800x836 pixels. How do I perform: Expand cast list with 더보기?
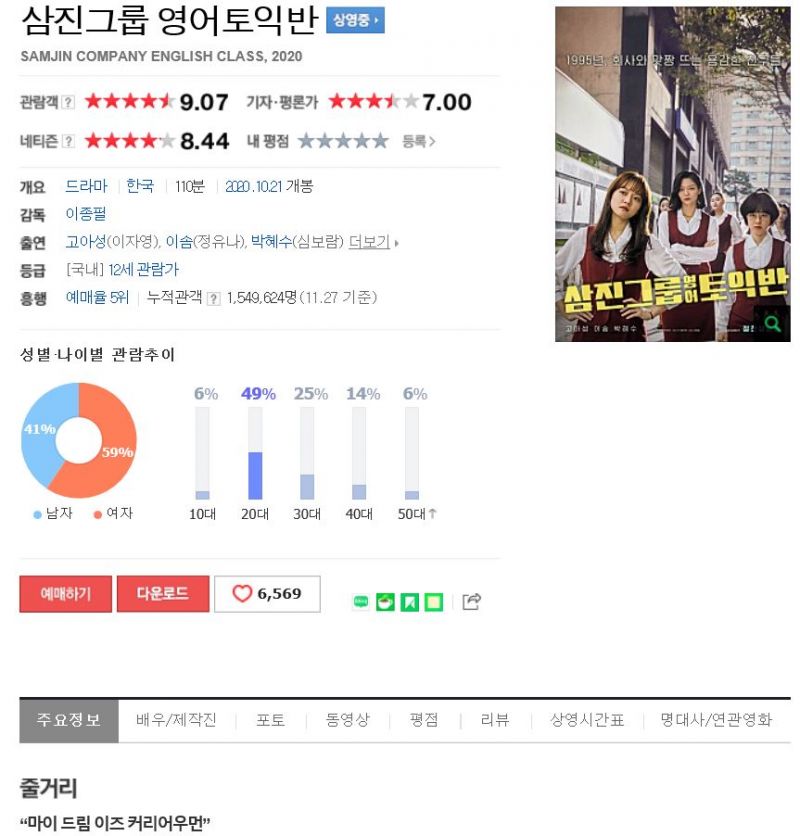pyautogui.click(x=371, y=242)
